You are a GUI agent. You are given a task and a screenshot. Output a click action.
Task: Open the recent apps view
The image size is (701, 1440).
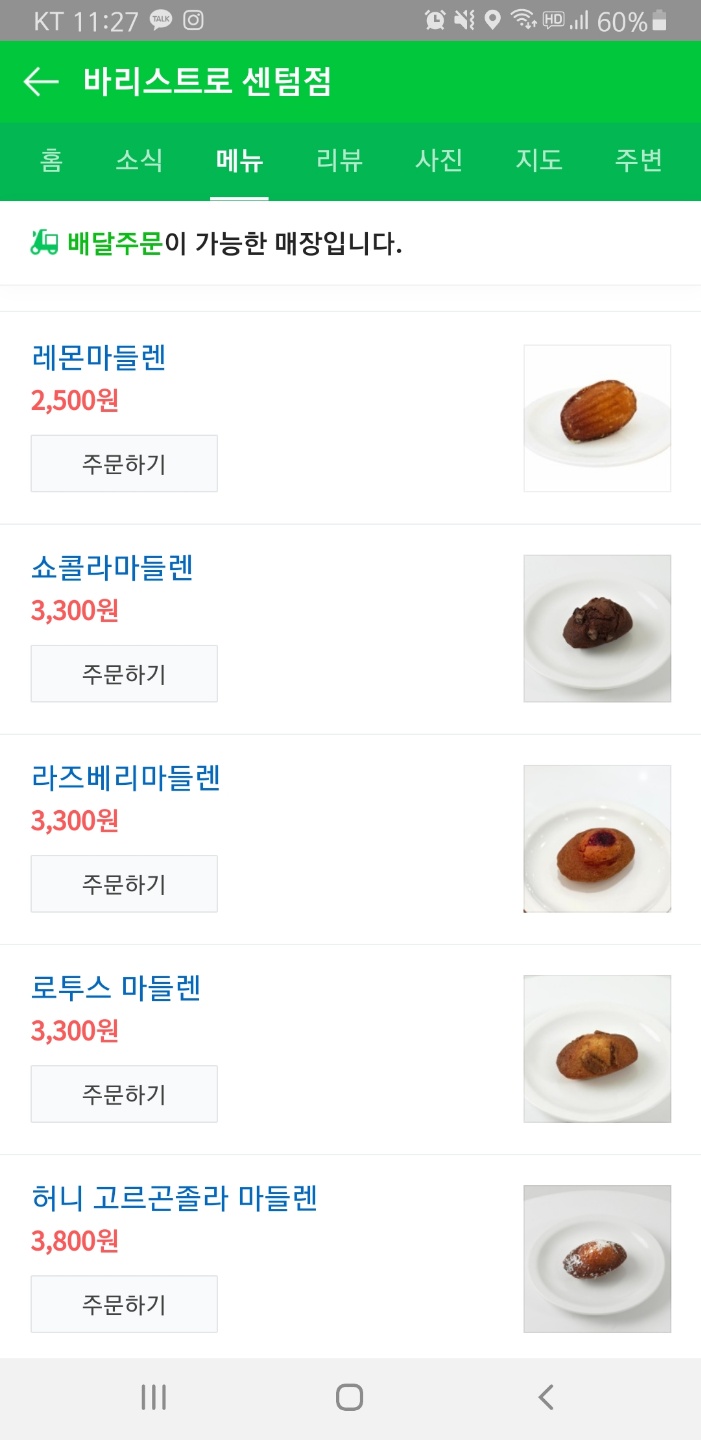click(x=153, y=1397)
